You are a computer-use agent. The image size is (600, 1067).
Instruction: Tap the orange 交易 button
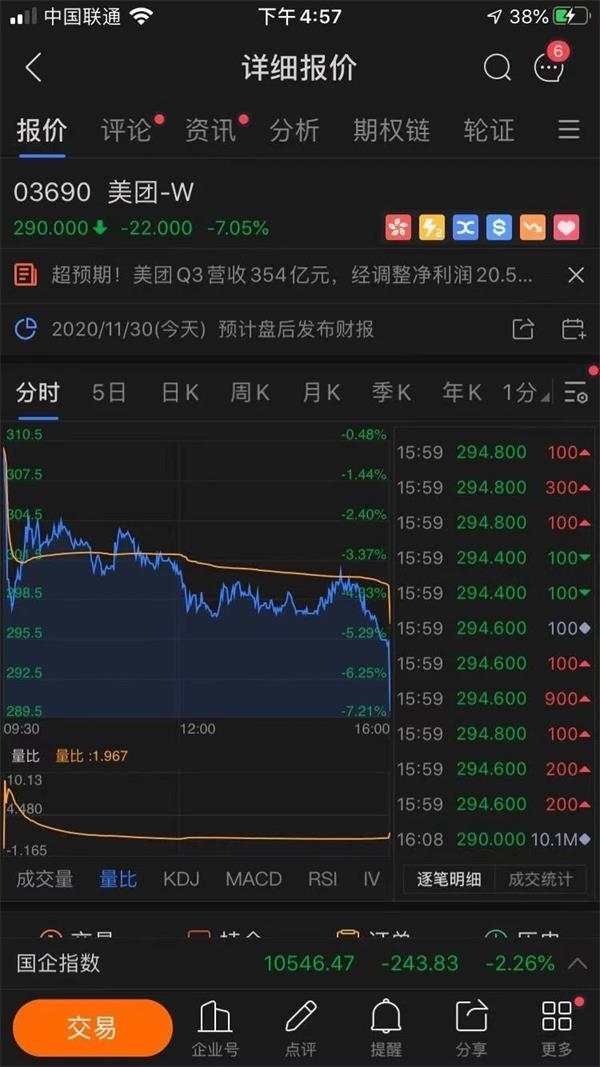tap(92, 1028)
